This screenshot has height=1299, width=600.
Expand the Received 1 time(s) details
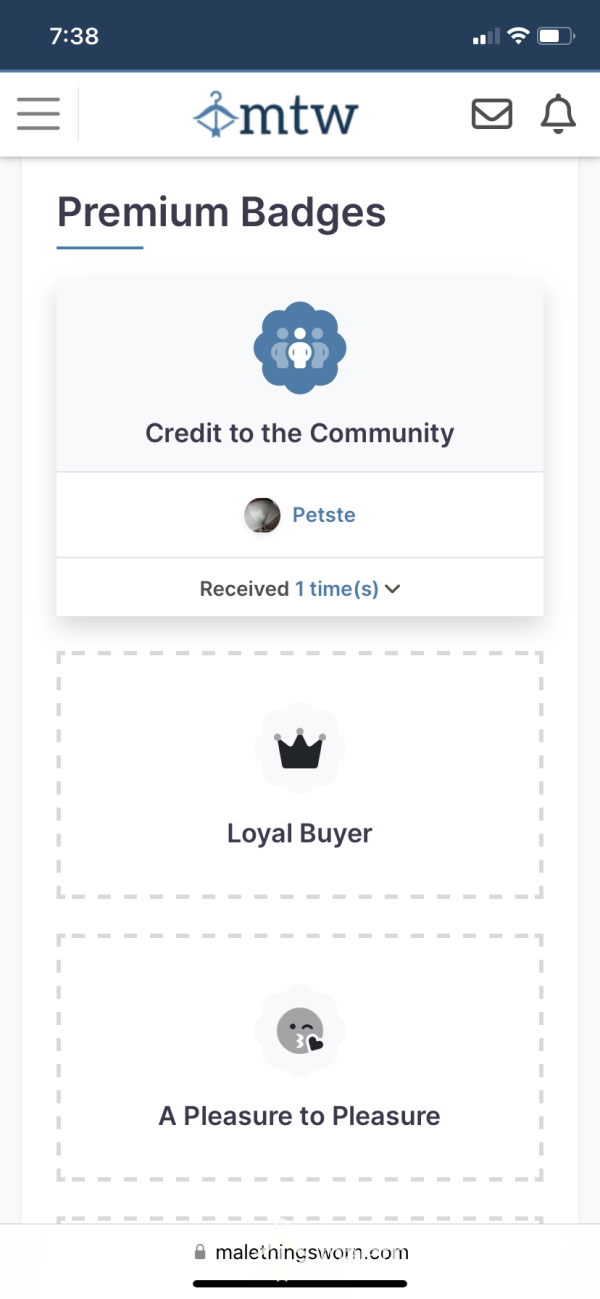pyautogui.click(x=300, y=589)
